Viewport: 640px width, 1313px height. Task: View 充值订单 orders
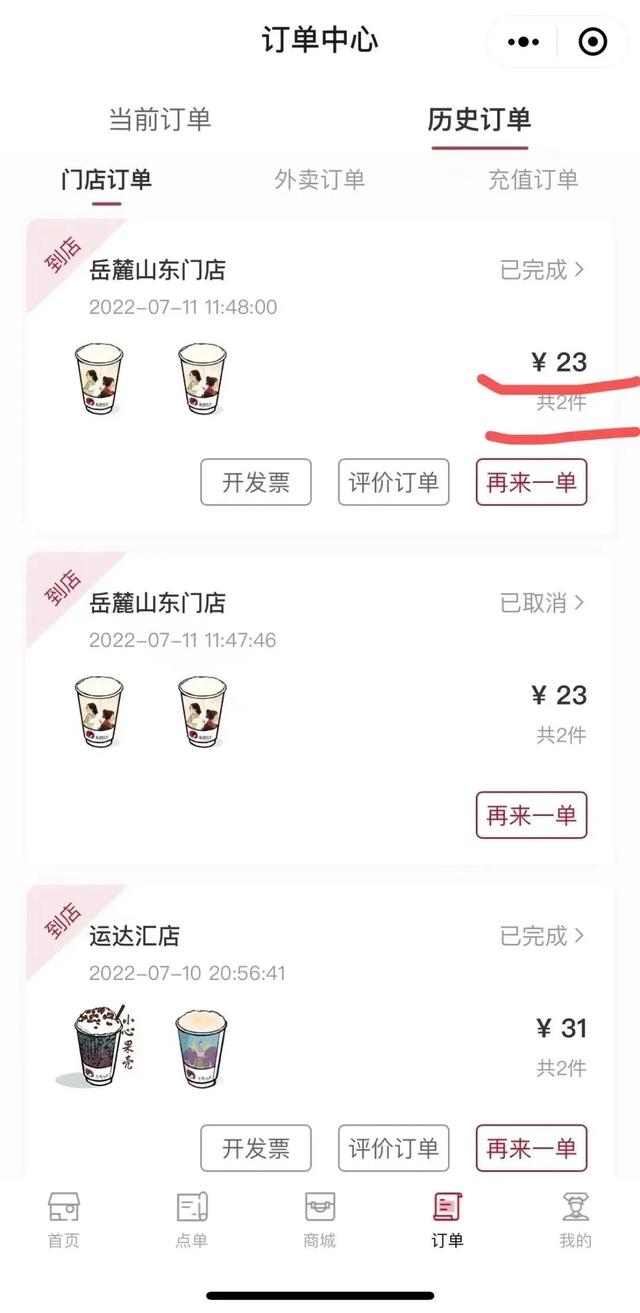532,180
